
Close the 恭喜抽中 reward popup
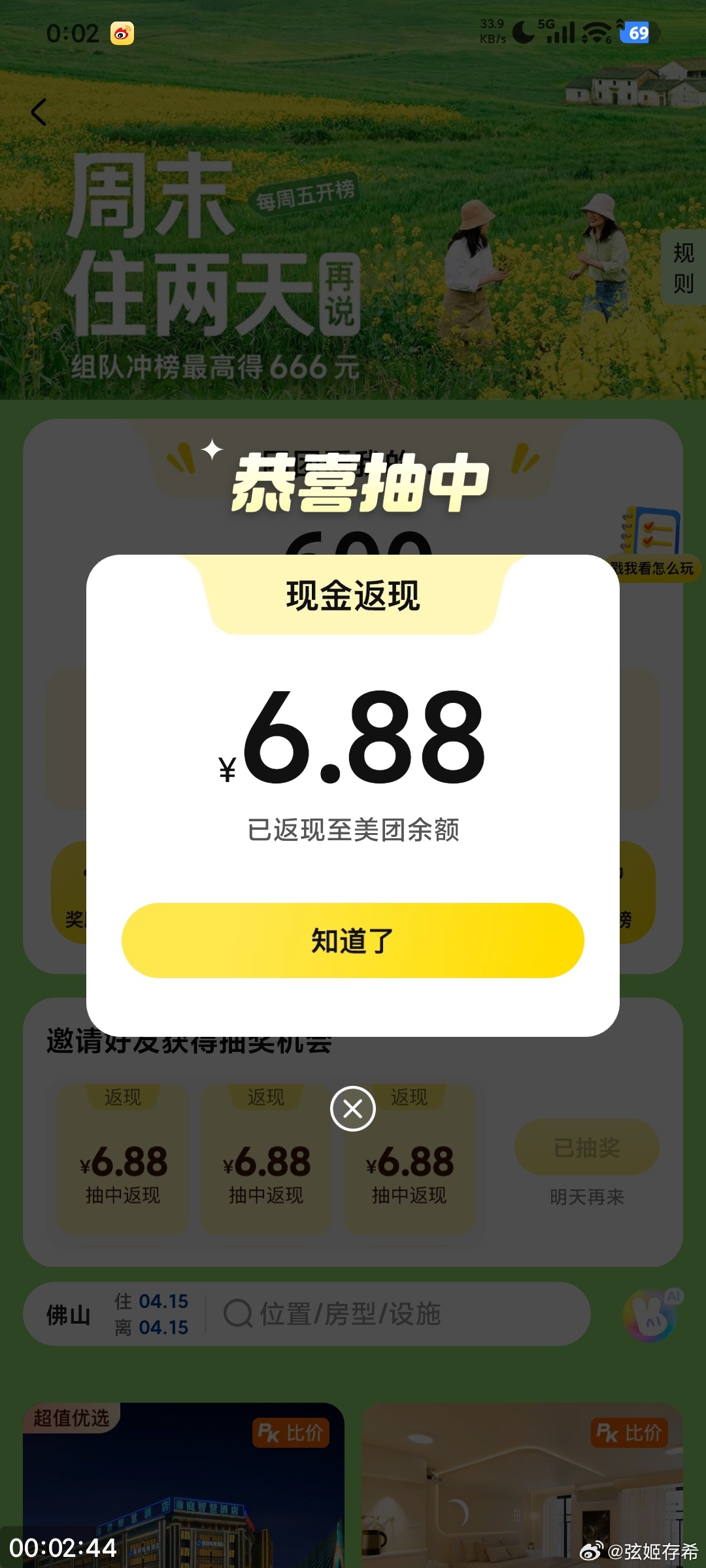pyautogui.click(x=352, y=1109)
